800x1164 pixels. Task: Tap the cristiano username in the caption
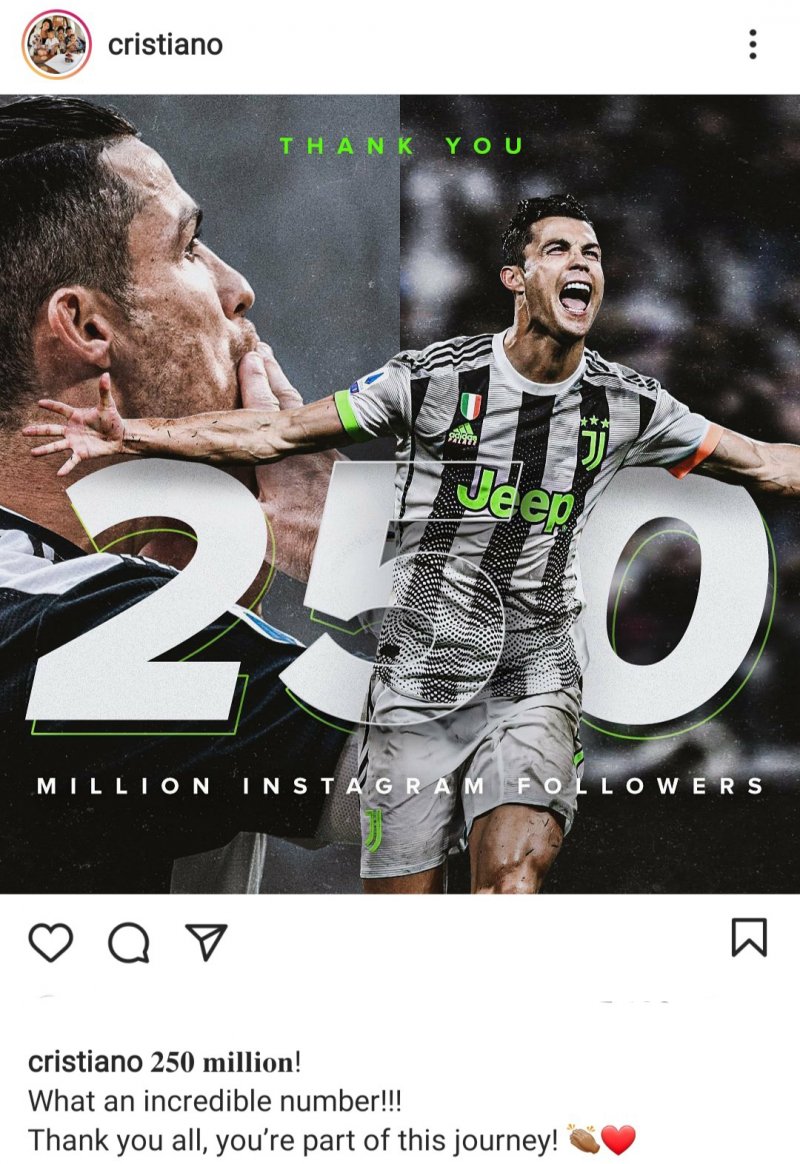pos(86,1061)
